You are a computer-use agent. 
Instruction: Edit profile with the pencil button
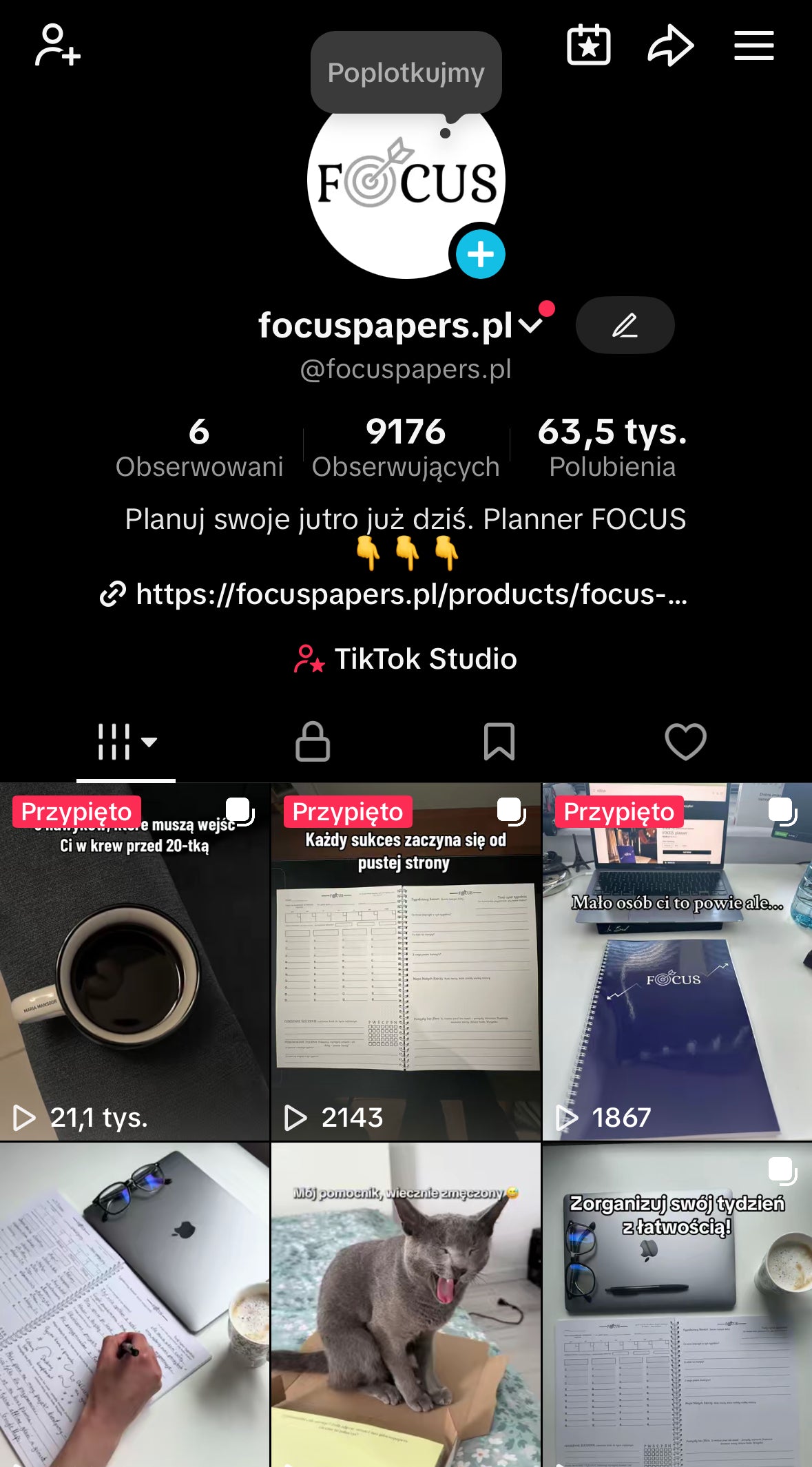(625, 325)
